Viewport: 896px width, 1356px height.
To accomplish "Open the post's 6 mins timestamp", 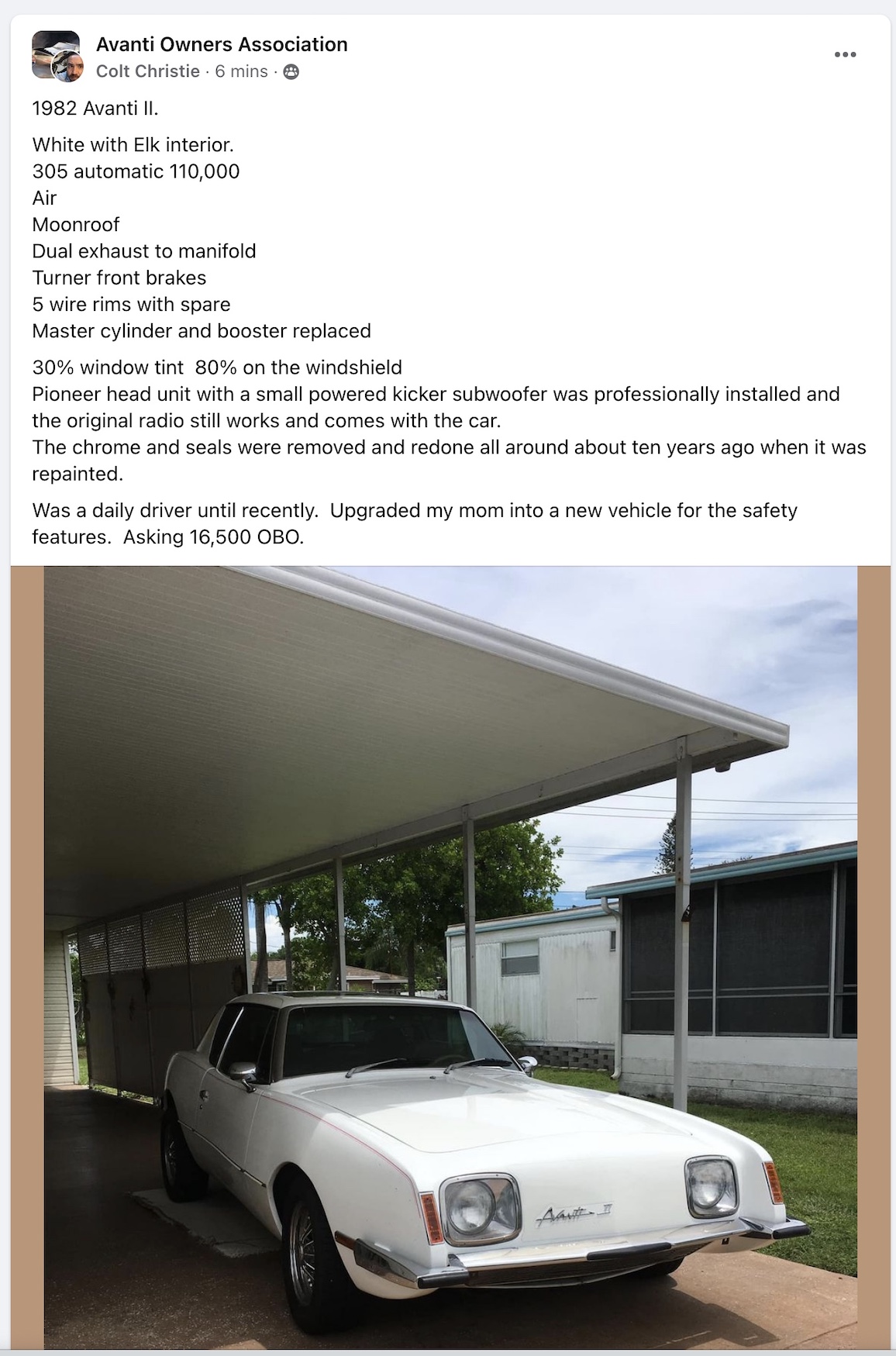I will click(241, 71).
